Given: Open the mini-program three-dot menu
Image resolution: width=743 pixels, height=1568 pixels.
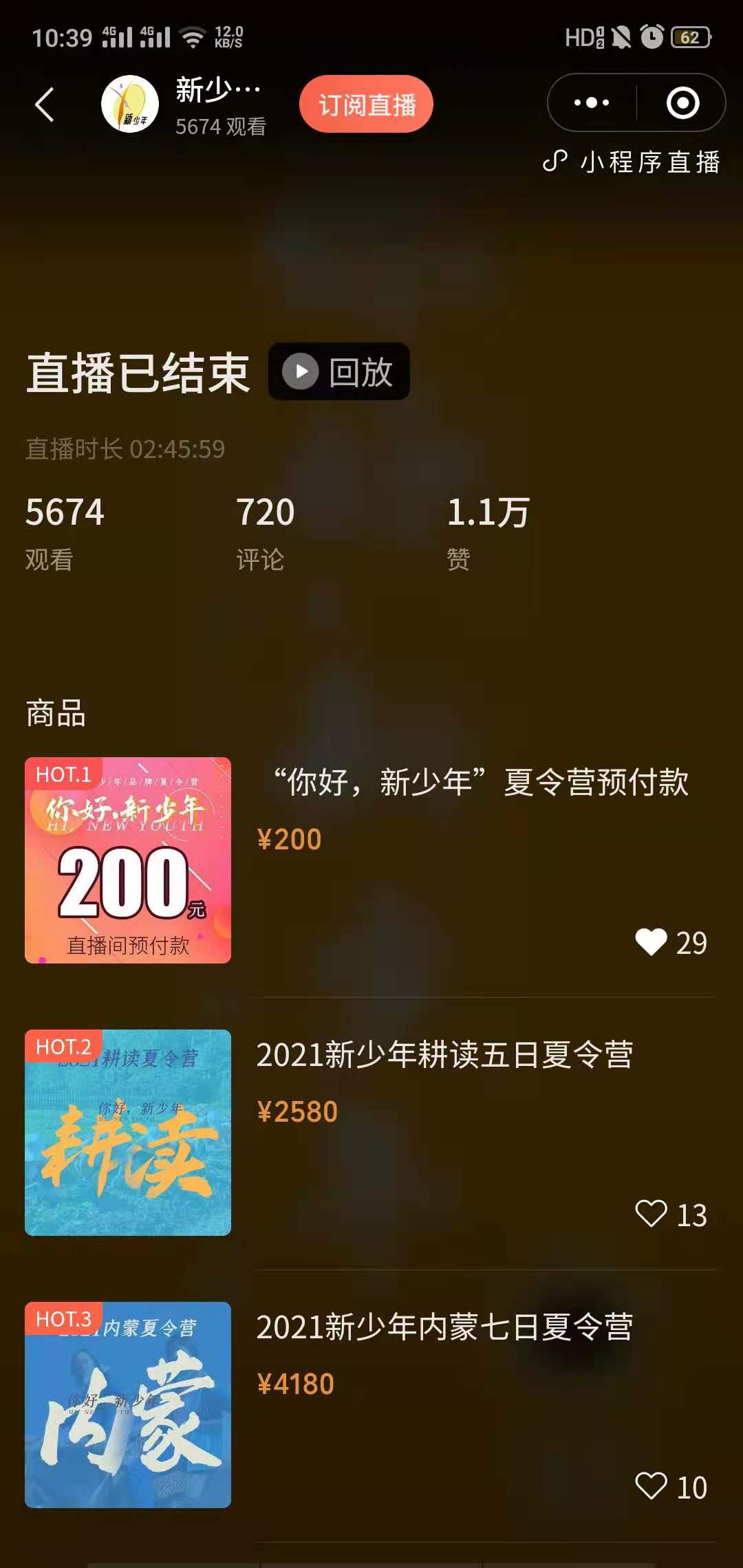Looking at the screenshot, I should pyautogui.click(x=592, y=103).
